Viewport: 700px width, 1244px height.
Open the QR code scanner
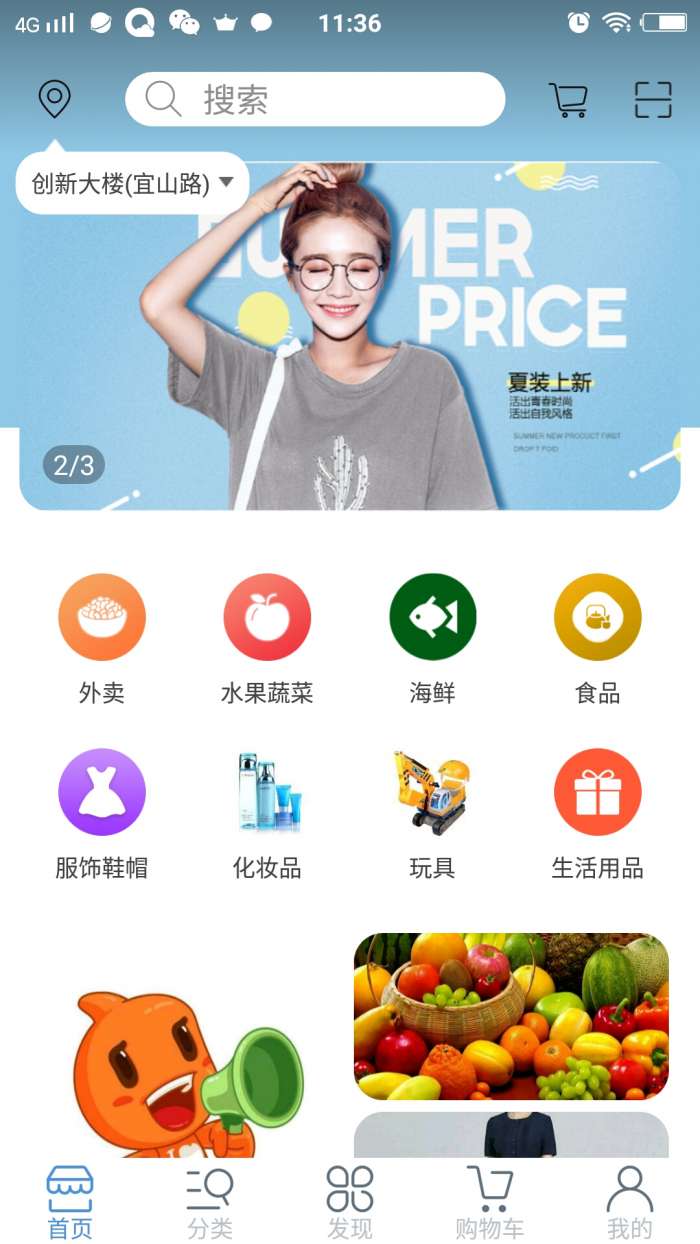653,99
